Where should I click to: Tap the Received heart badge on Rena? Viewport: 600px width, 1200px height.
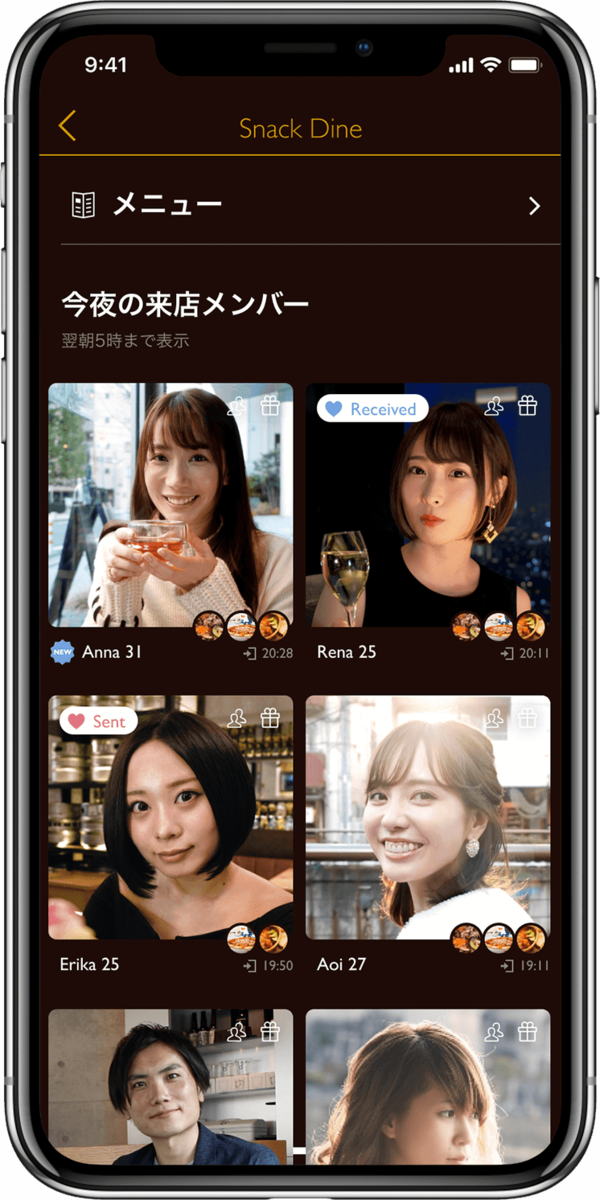(x=372, y=408)
